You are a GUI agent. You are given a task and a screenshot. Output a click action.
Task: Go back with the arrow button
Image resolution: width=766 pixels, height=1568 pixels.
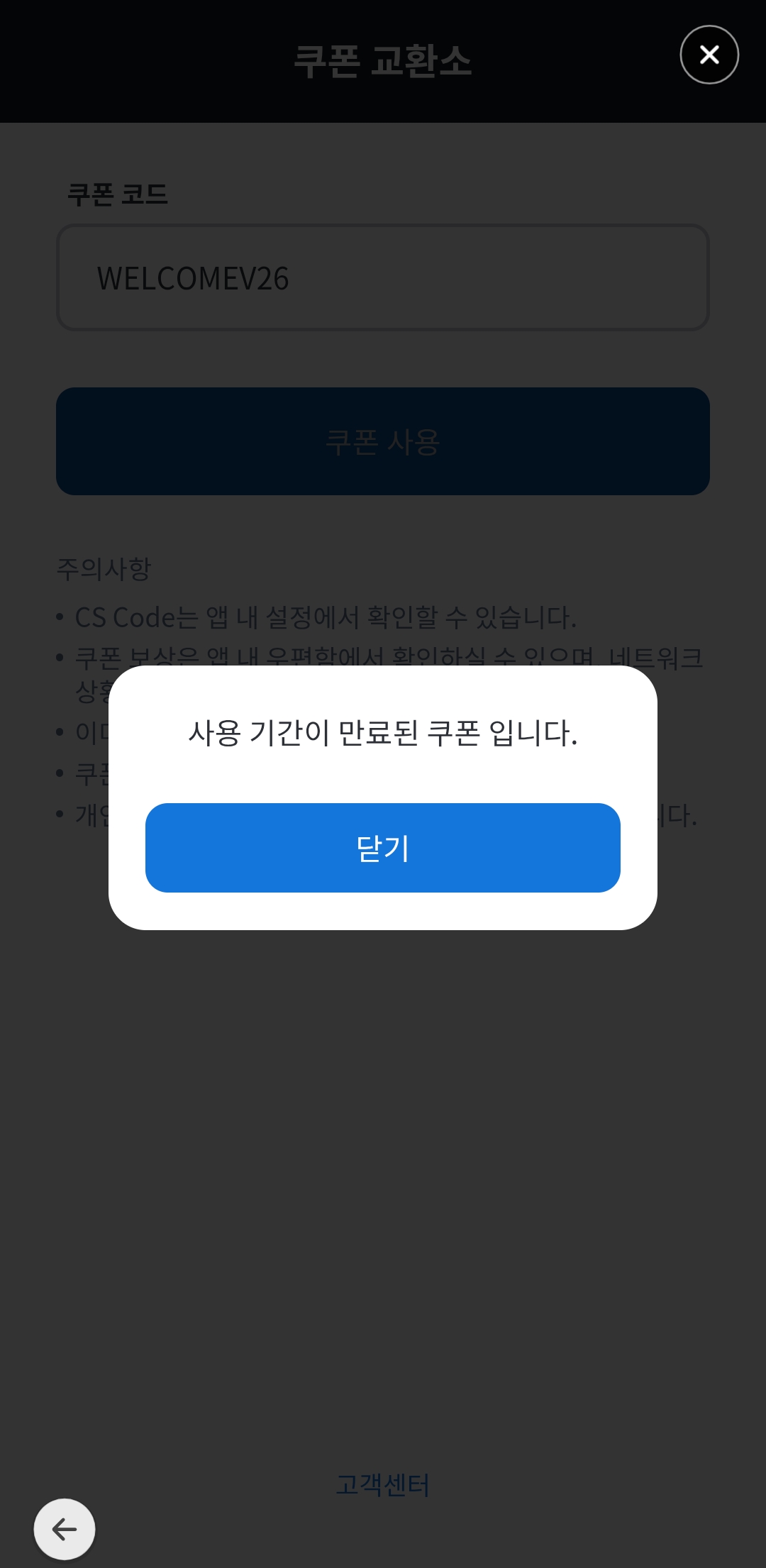pyautogui.click(x=65, y=1529)
